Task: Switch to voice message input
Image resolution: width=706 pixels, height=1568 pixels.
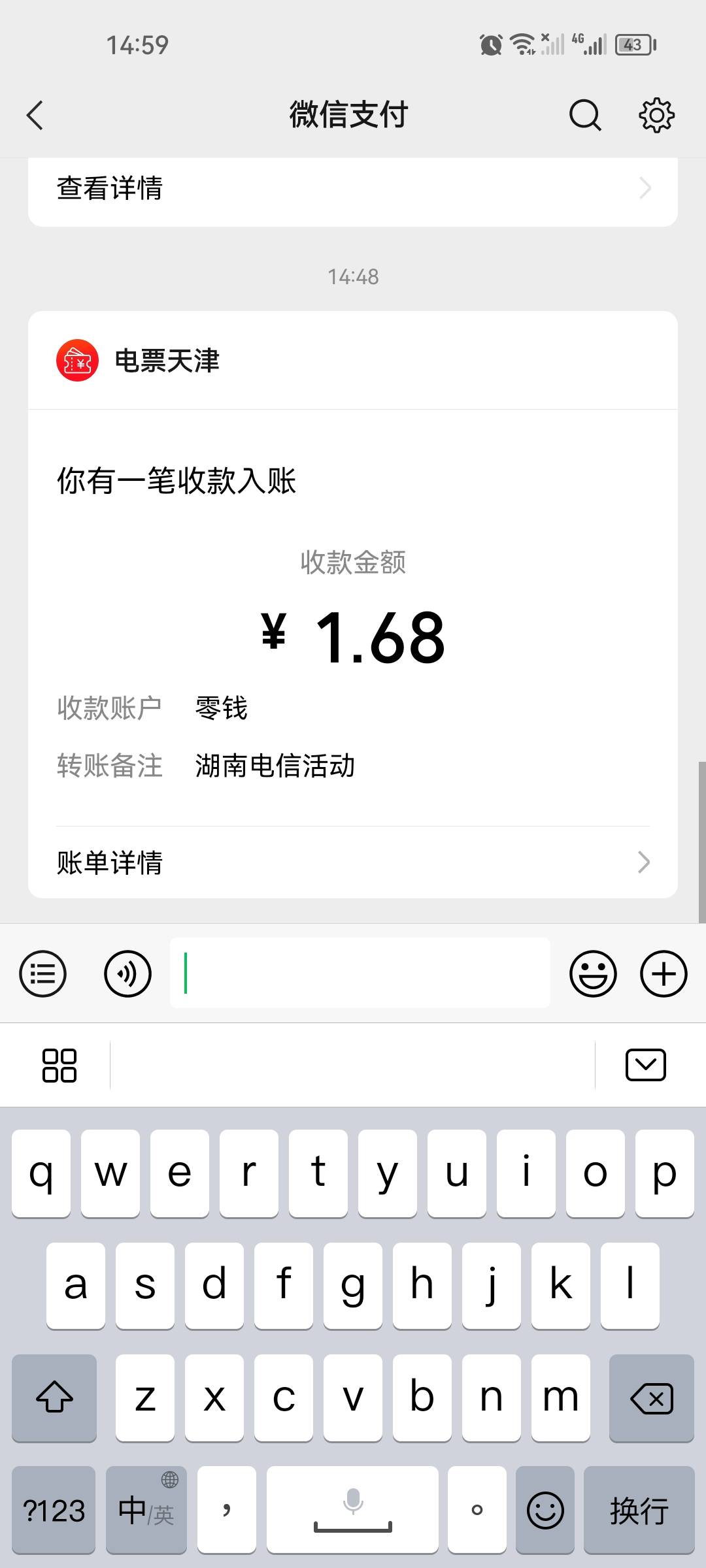Action: pos(127,974)
